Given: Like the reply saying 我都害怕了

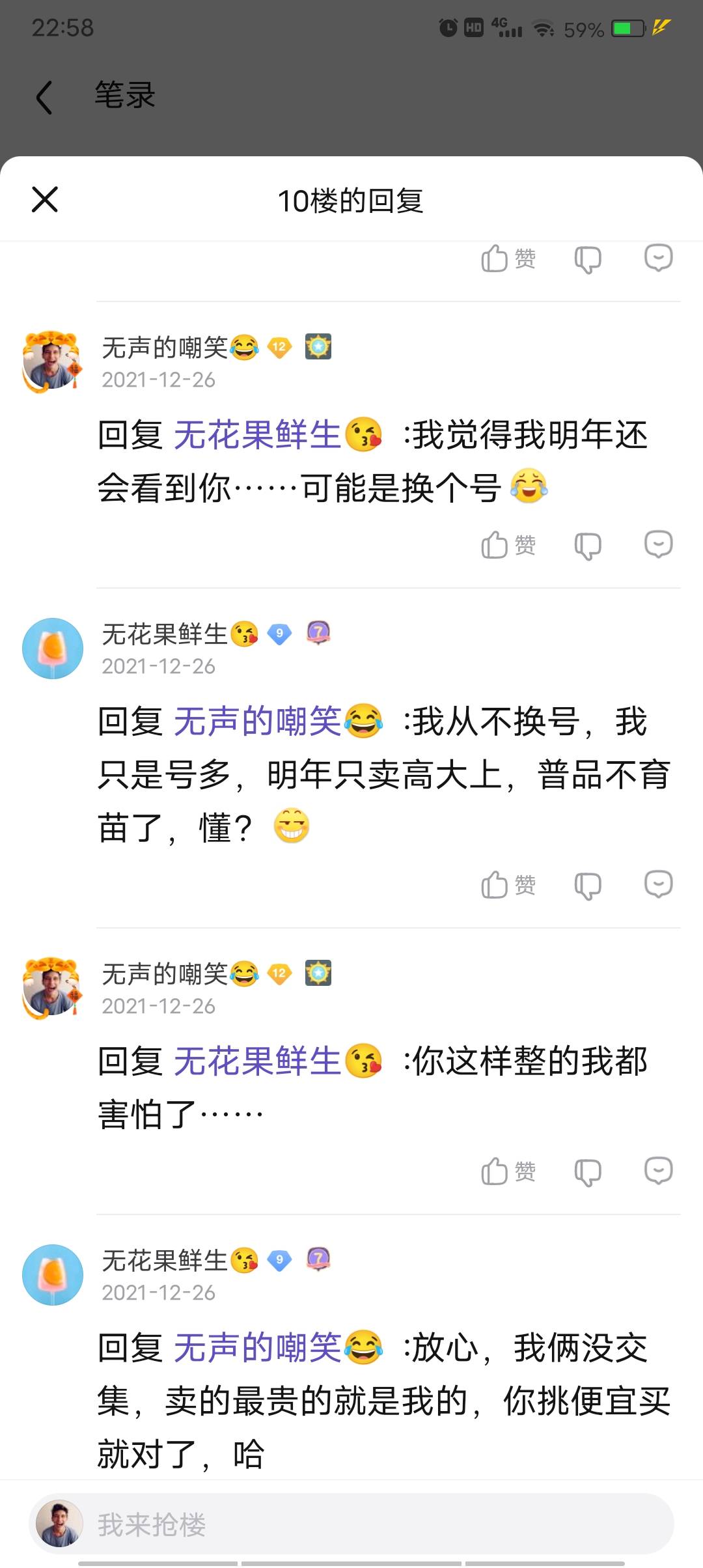Looking at the screenshot, I should [x=508, y=1171].
